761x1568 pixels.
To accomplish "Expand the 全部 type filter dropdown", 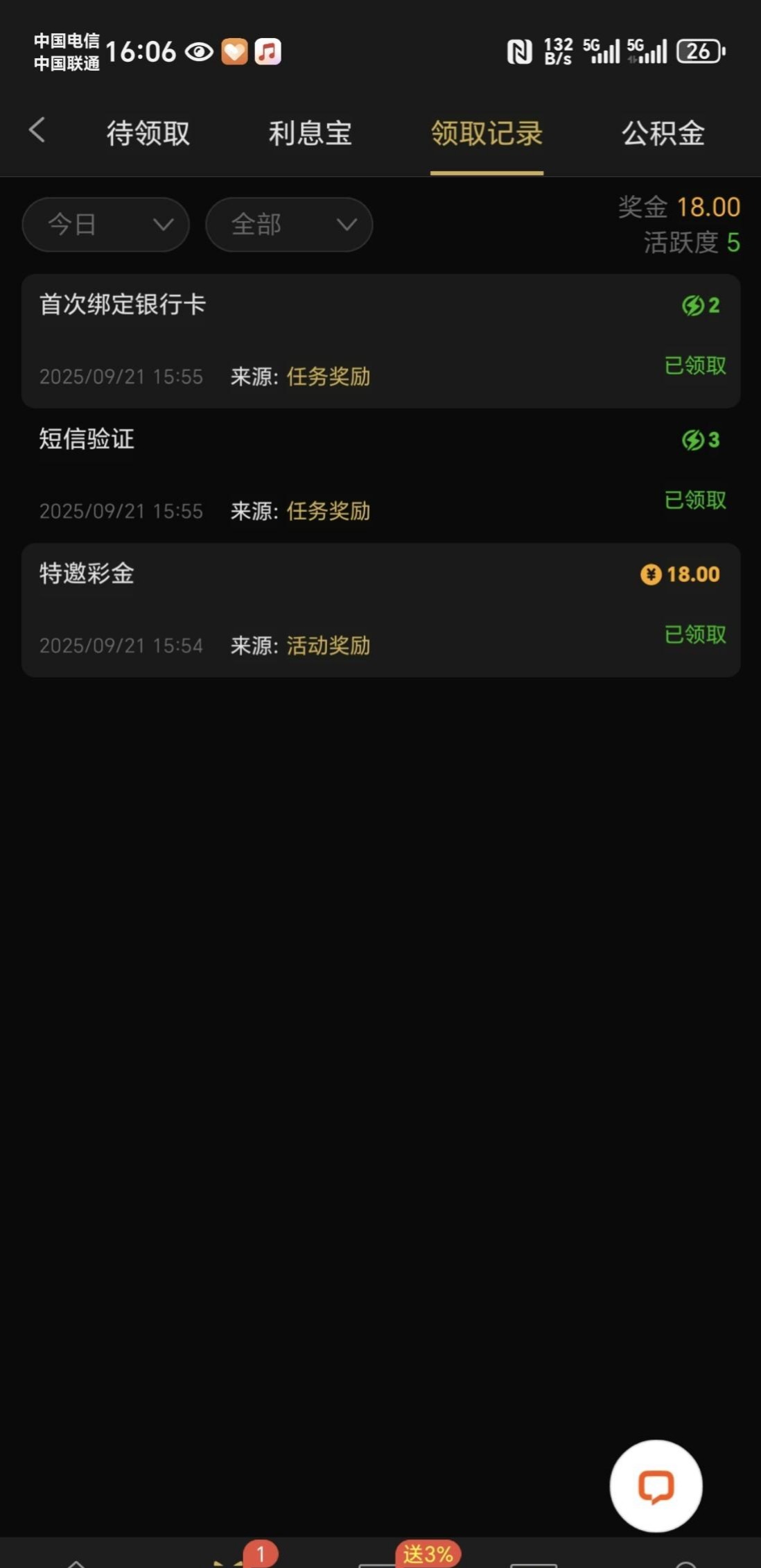I will coord(289,225).
